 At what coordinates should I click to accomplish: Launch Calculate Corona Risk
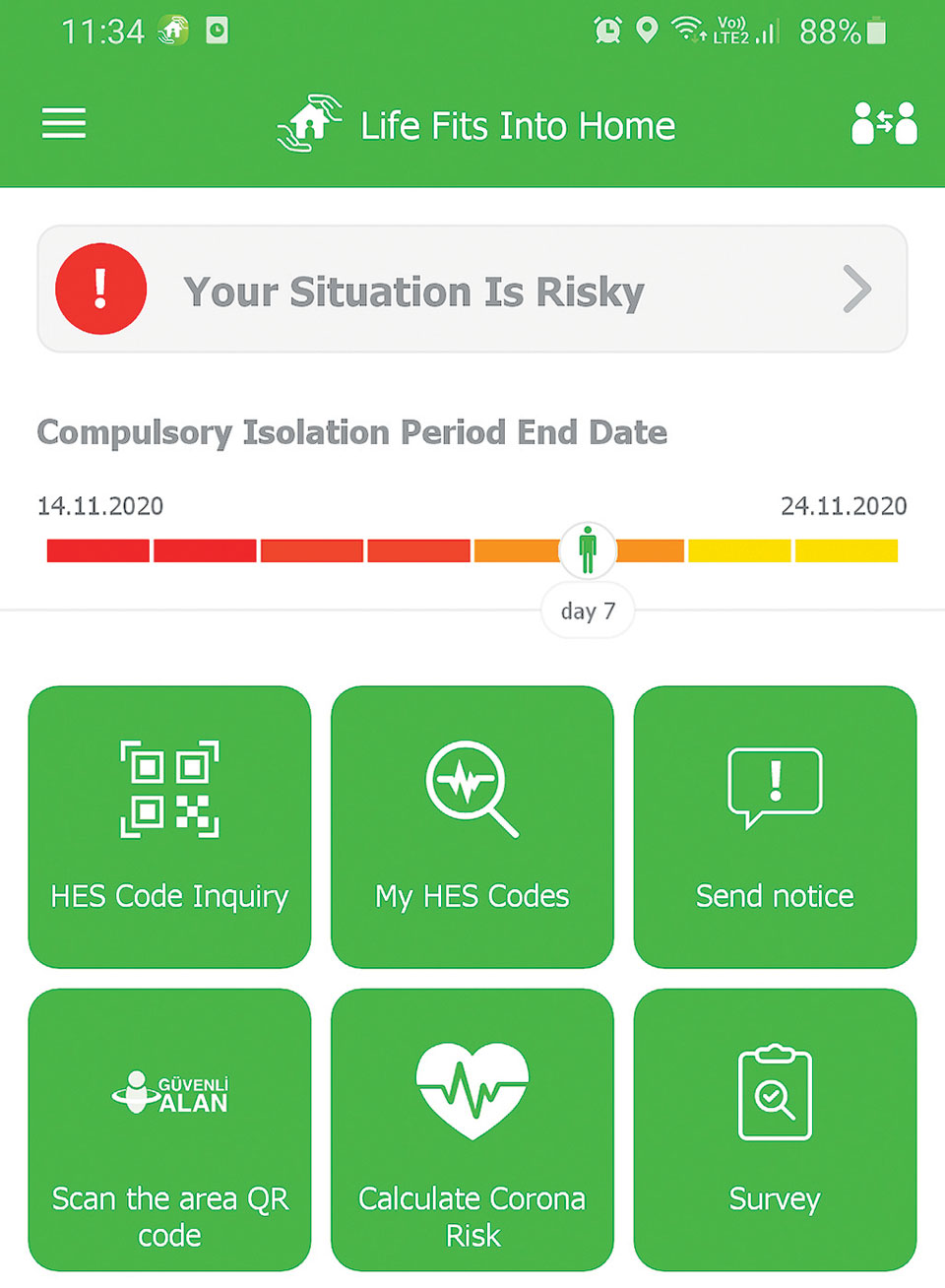472,1129
